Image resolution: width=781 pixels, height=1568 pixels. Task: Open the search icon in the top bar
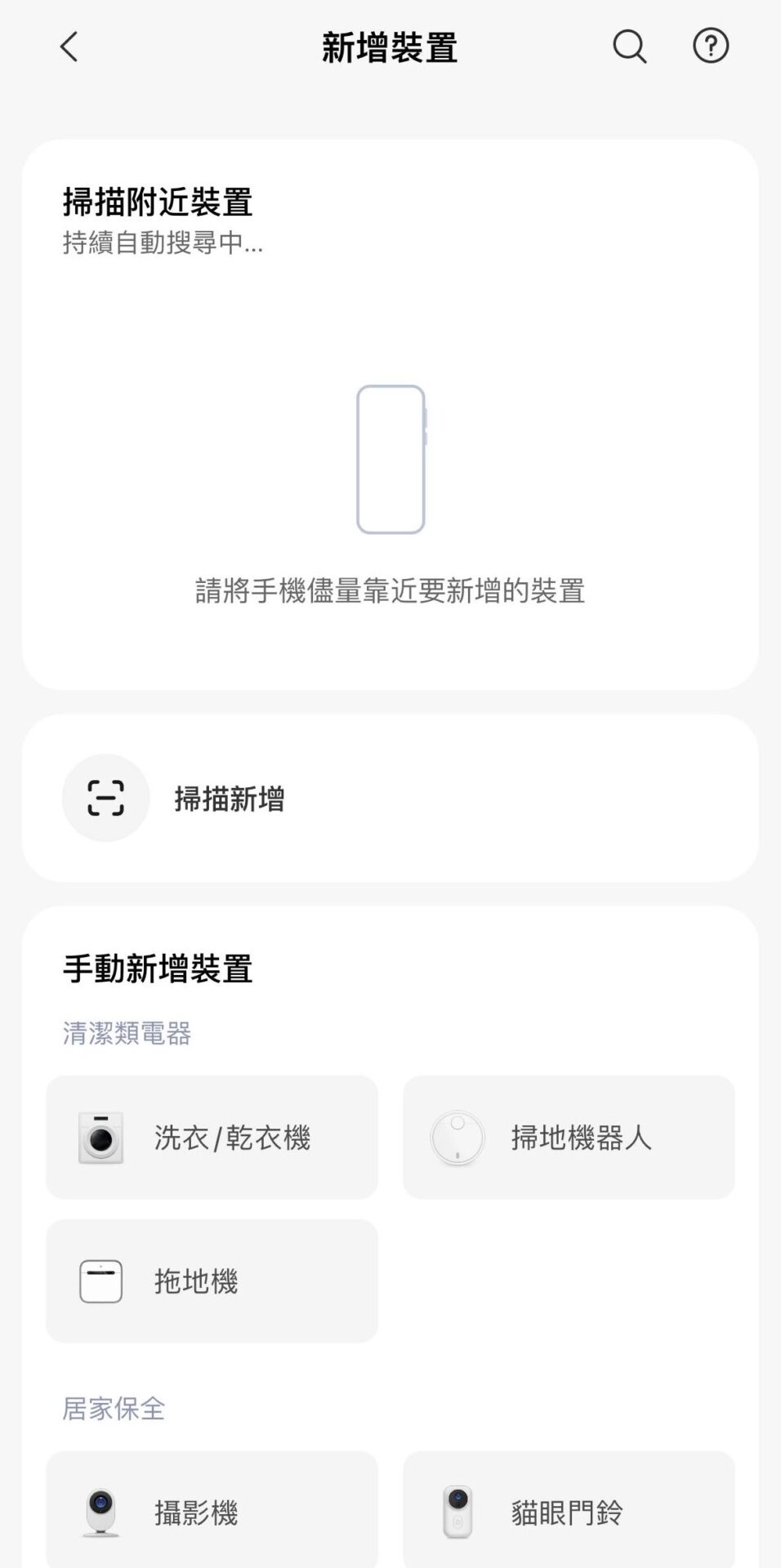[629, 47]
